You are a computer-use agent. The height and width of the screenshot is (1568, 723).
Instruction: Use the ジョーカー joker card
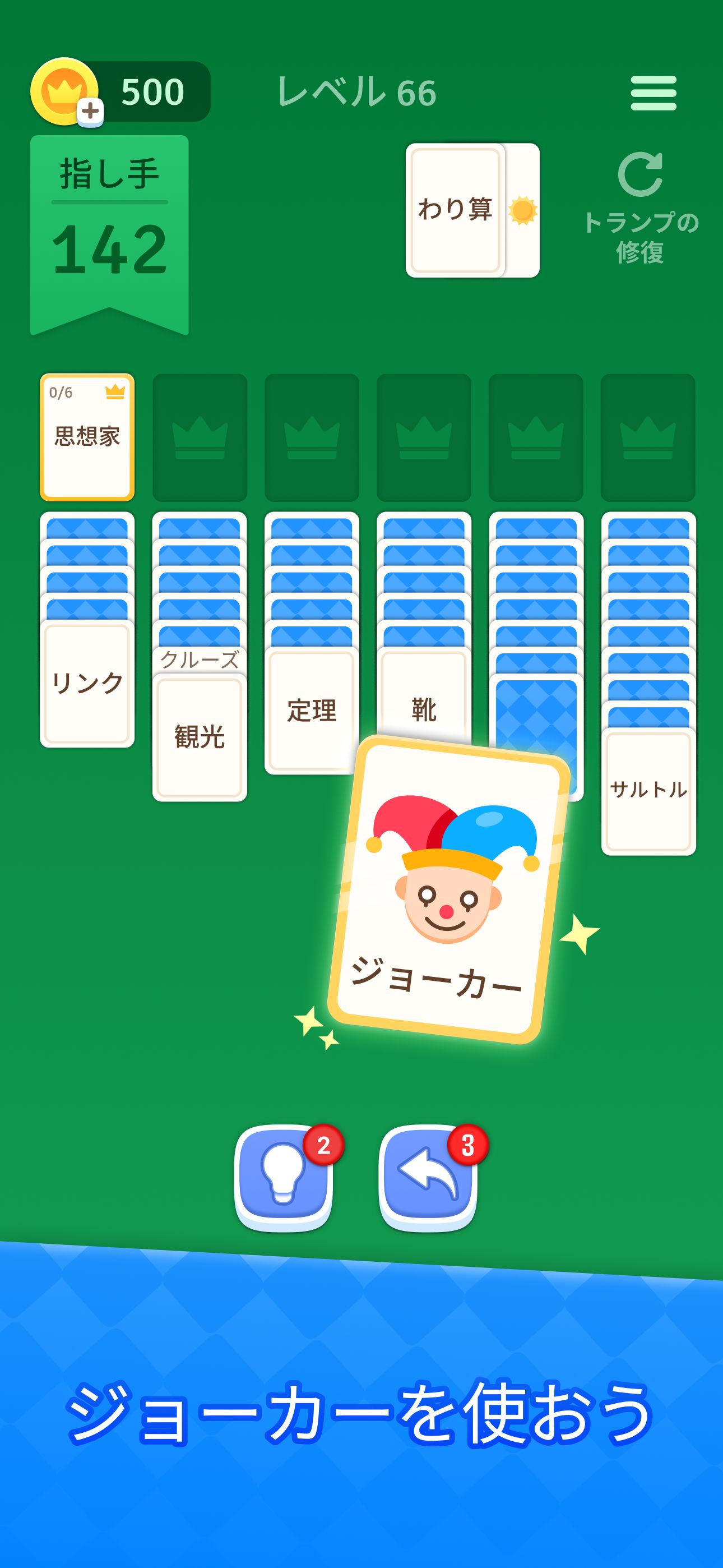447,890
